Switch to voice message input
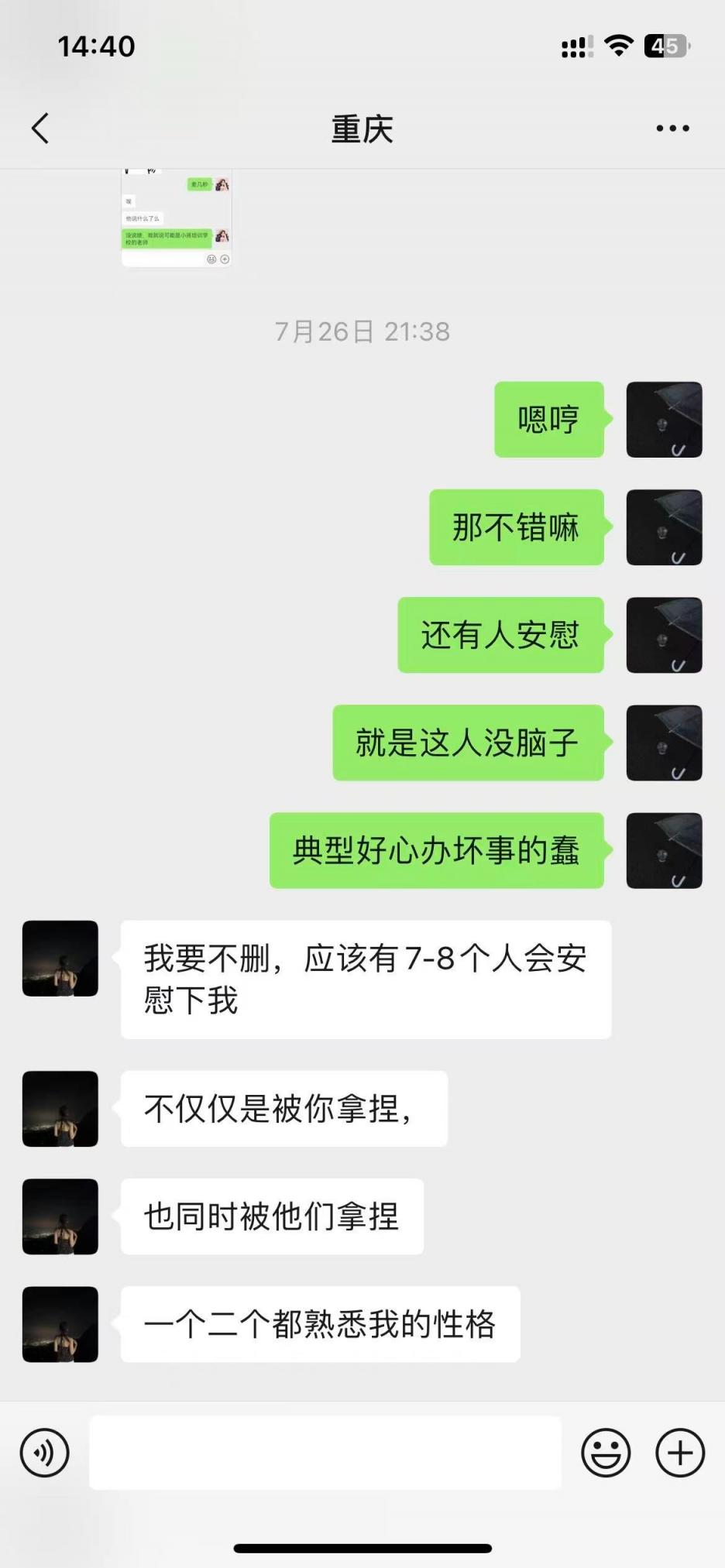Image resolution: width=725 pixels, height=1568 pixels. 45,1453
